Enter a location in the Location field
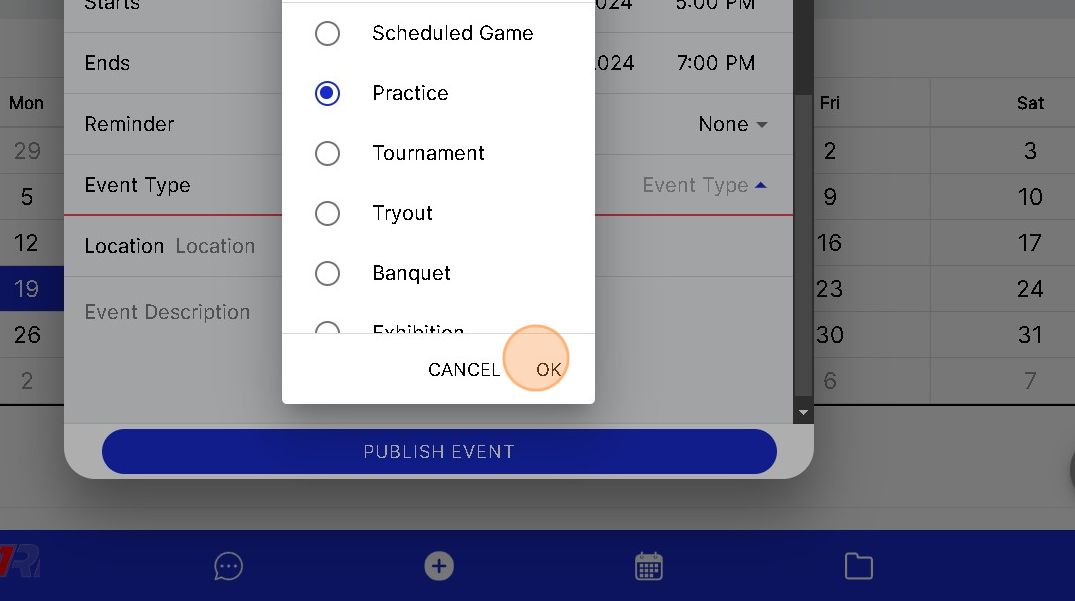 pos(215,246)
